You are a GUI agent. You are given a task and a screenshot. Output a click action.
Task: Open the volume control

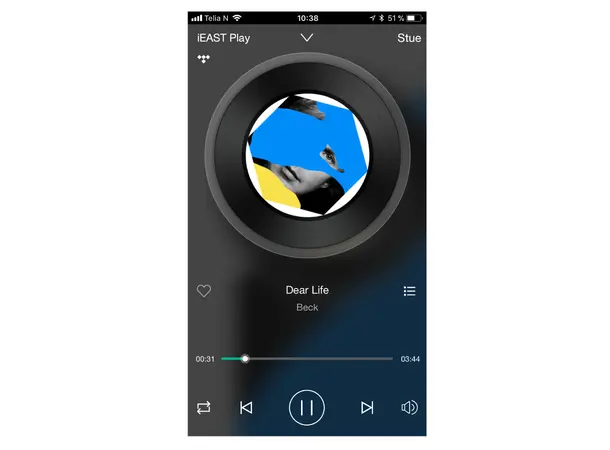(x=409, y=407)
